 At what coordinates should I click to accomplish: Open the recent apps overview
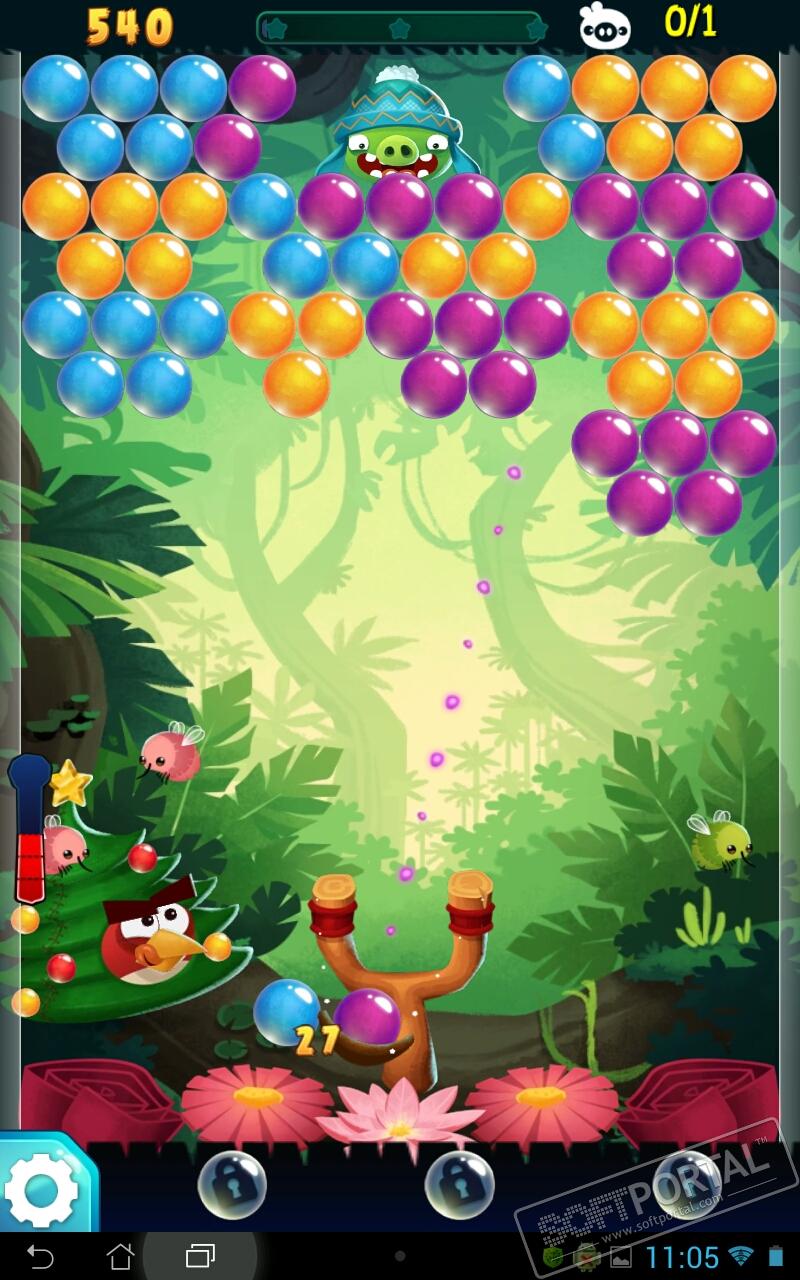(200, 1256)
